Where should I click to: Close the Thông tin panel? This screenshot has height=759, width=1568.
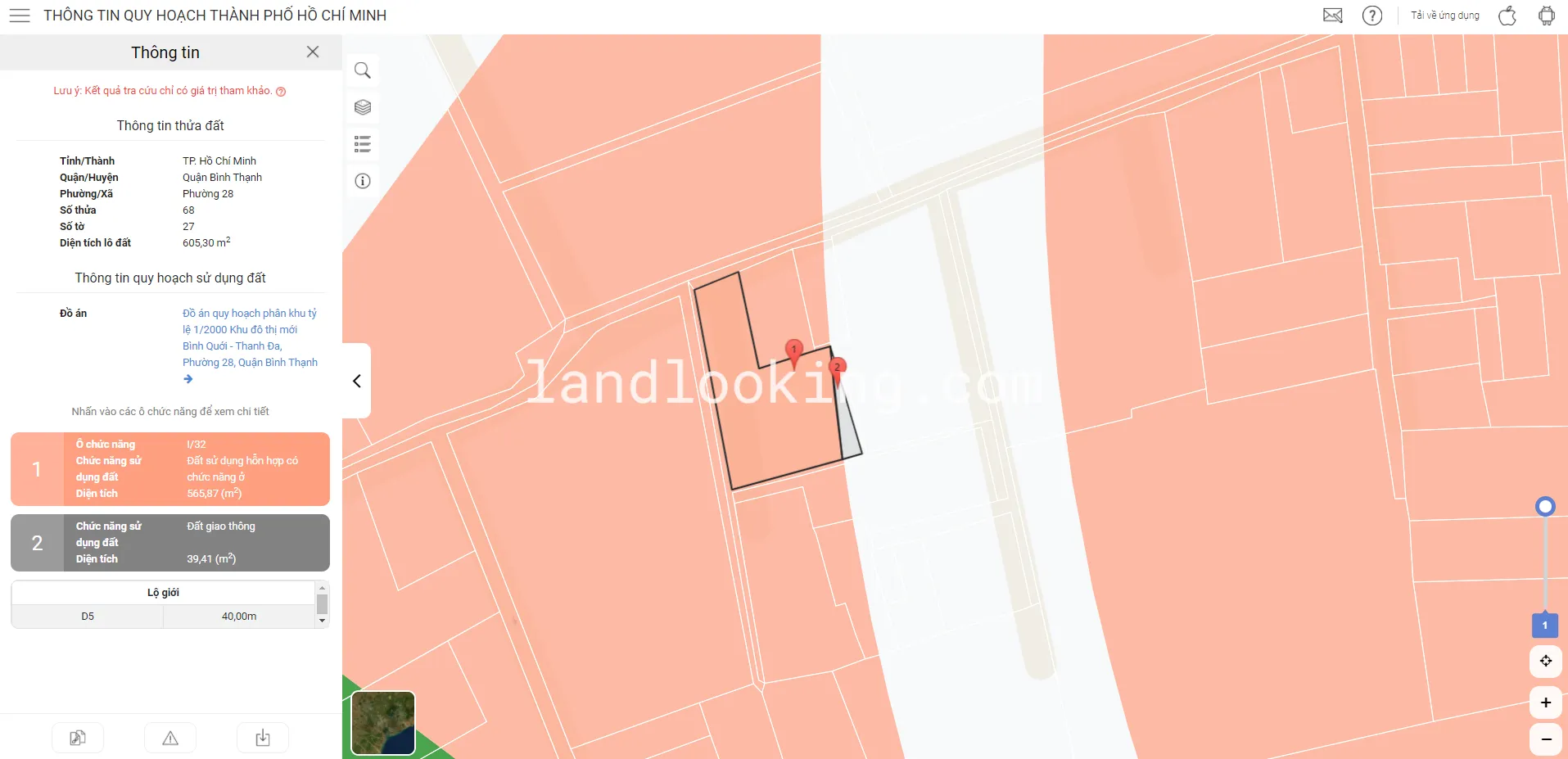(313, 52)
